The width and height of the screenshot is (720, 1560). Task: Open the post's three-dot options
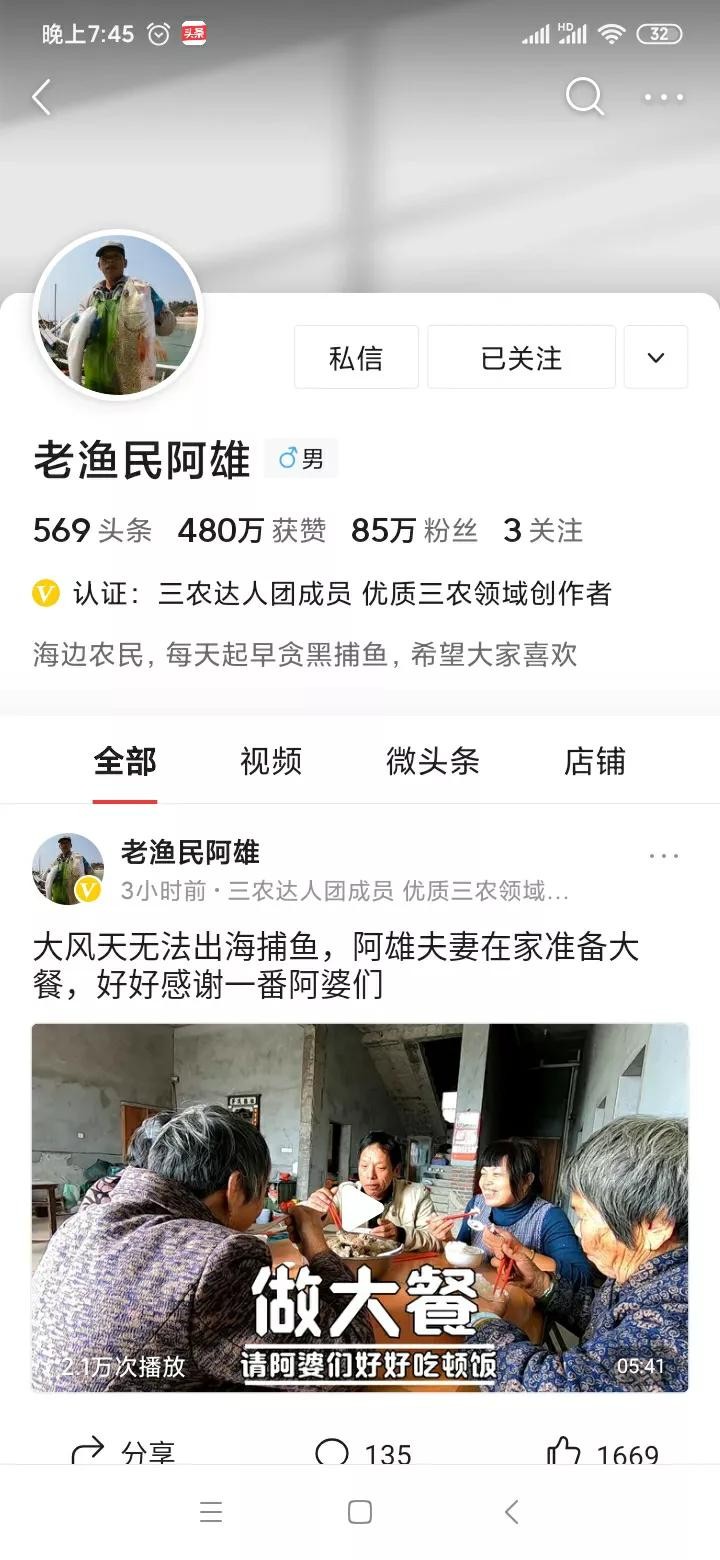coord(663,856)
